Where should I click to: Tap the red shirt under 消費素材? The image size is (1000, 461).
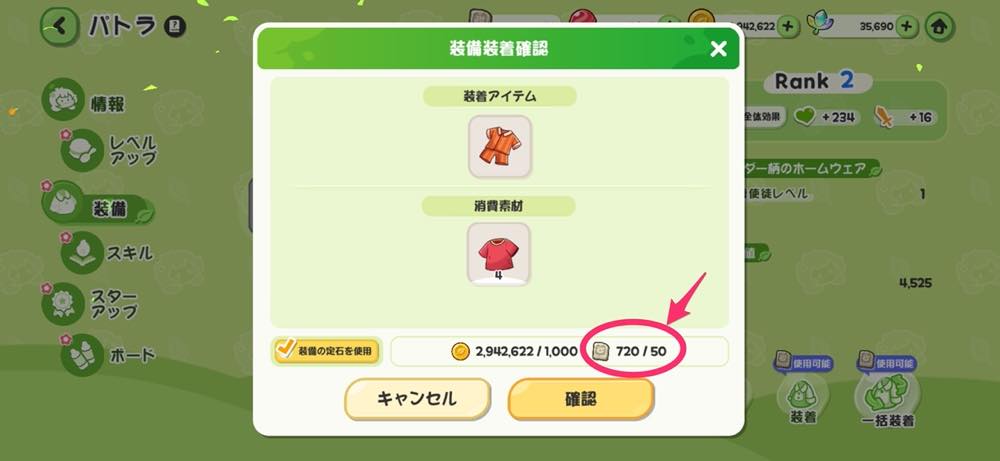point(499,253)
